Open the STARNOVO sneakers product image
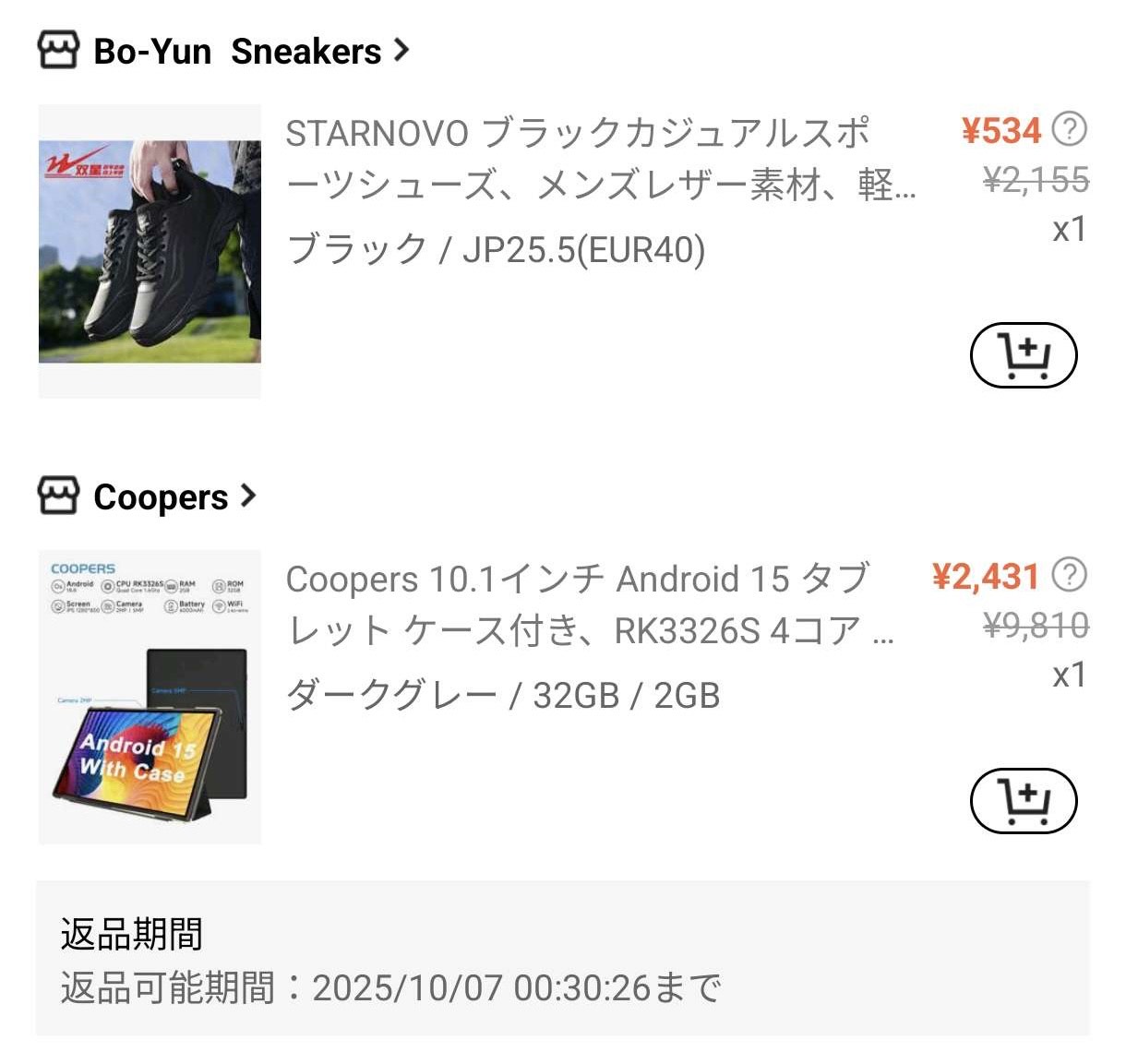 point(150,251)
